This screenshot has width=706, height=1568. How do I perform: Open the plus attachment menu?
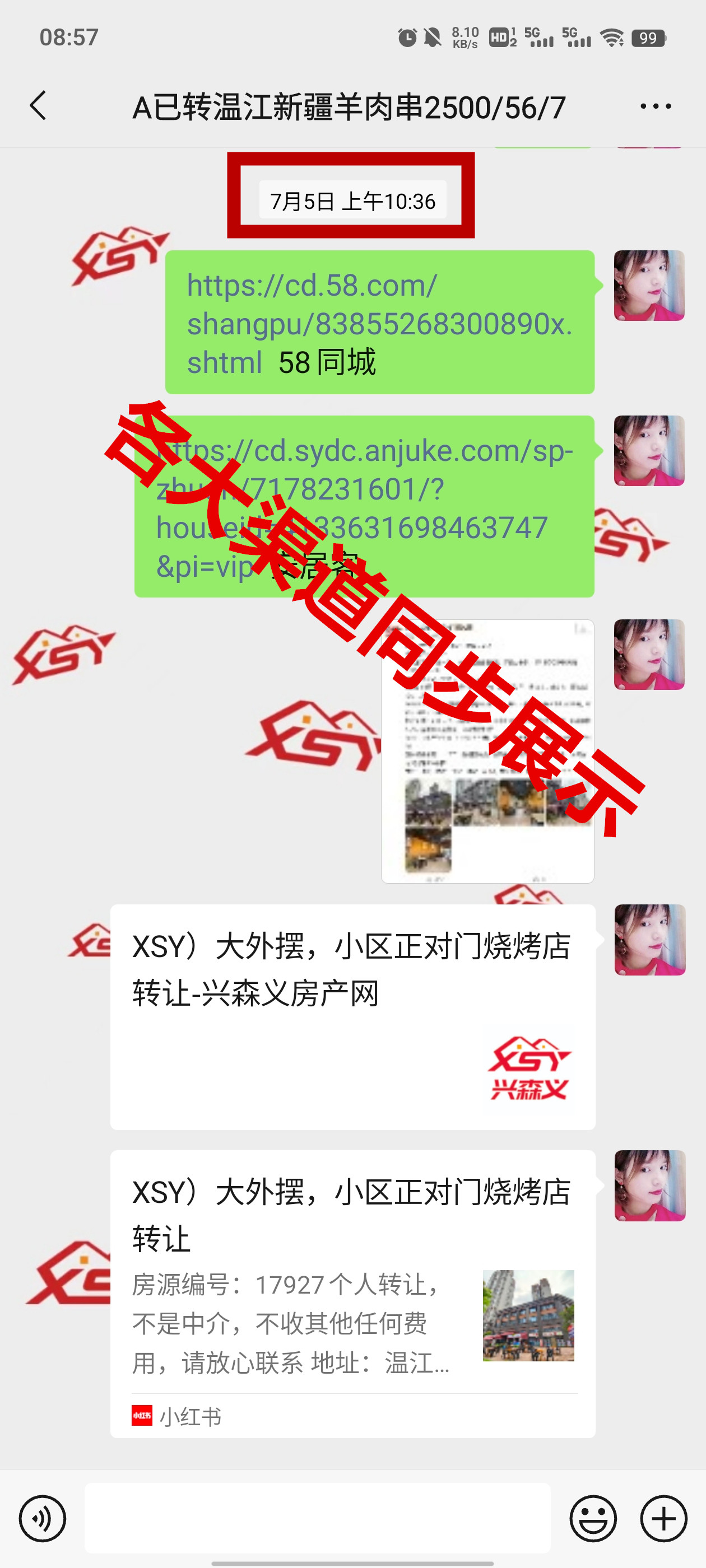663,1518
